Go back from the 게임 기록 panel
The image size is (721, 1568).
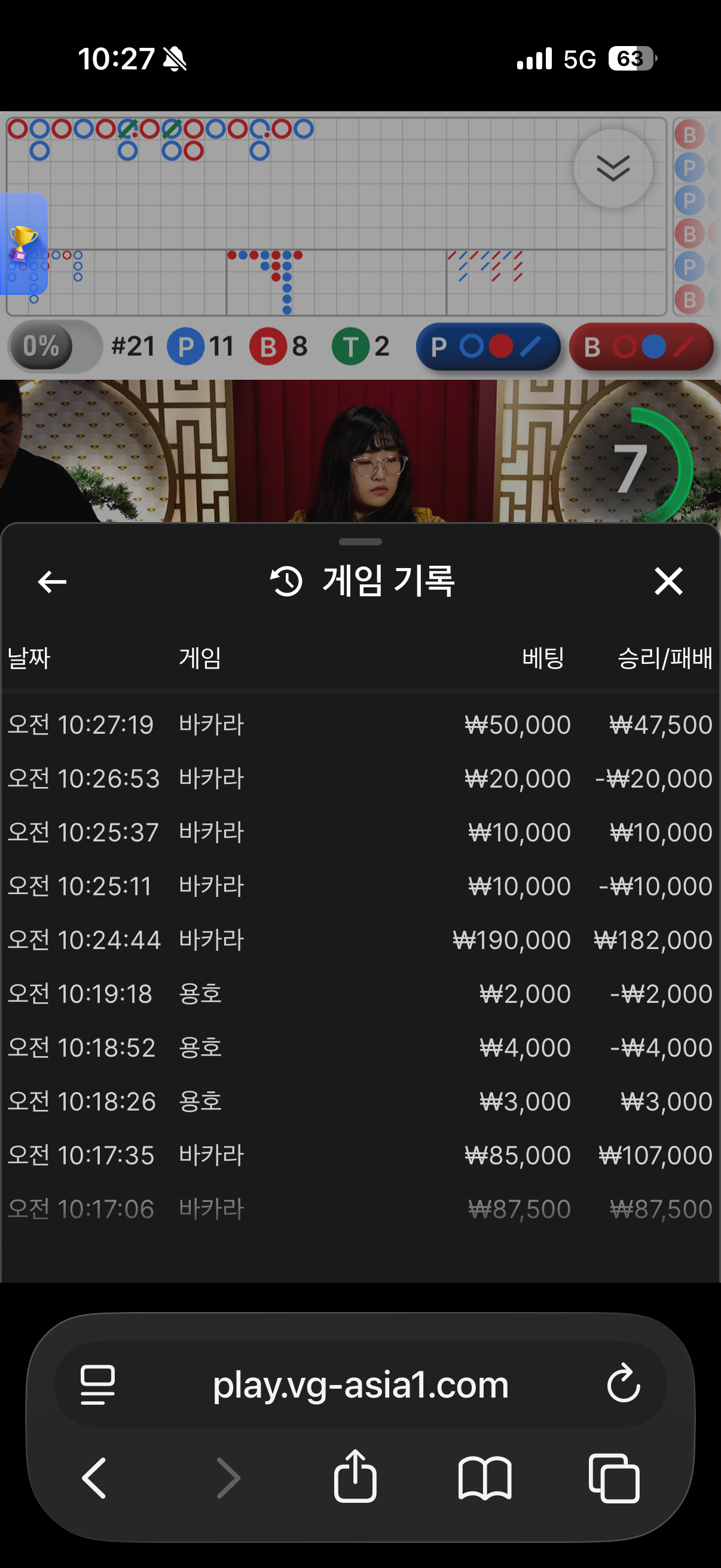coord(53,581)
